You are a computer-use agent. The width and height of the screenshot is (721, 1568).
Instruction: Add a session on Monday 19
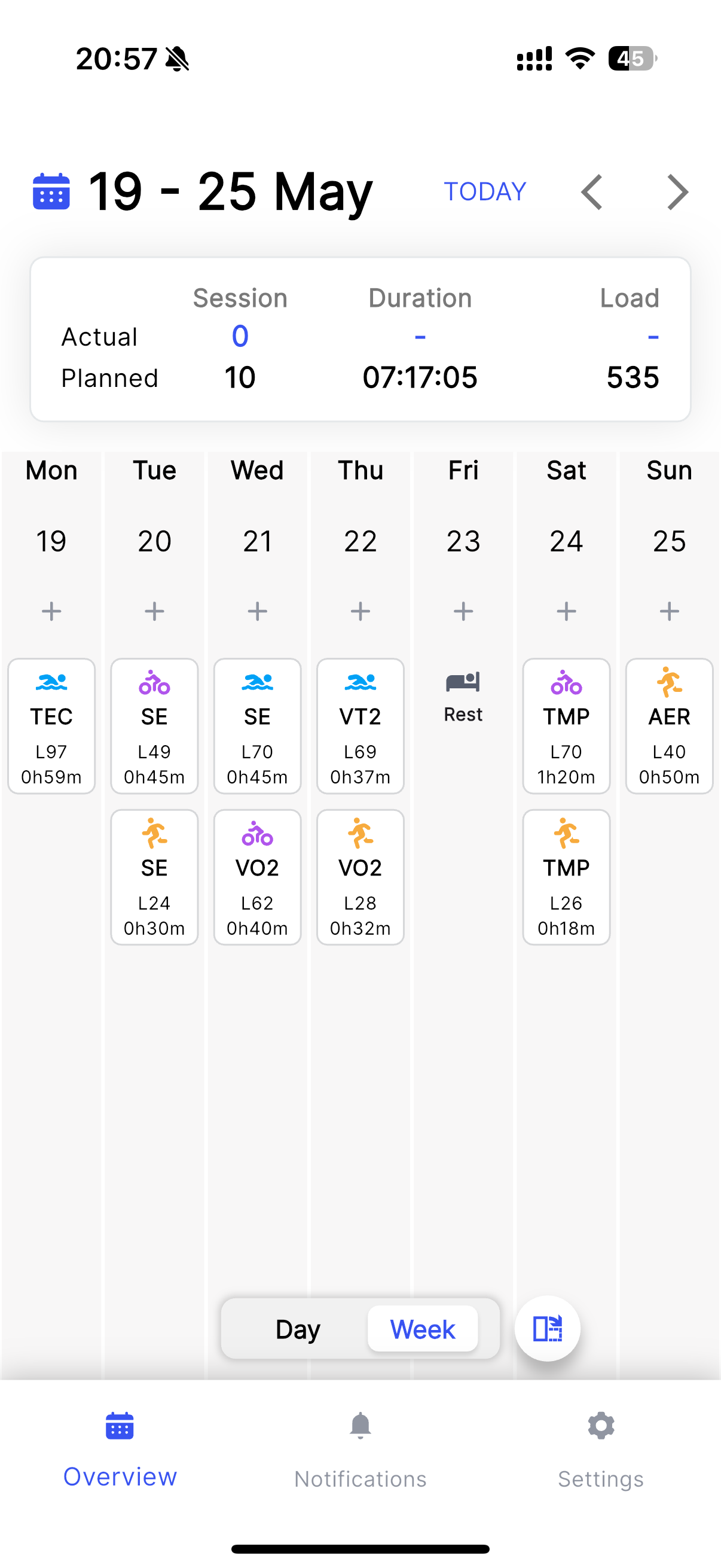(52, 611)
